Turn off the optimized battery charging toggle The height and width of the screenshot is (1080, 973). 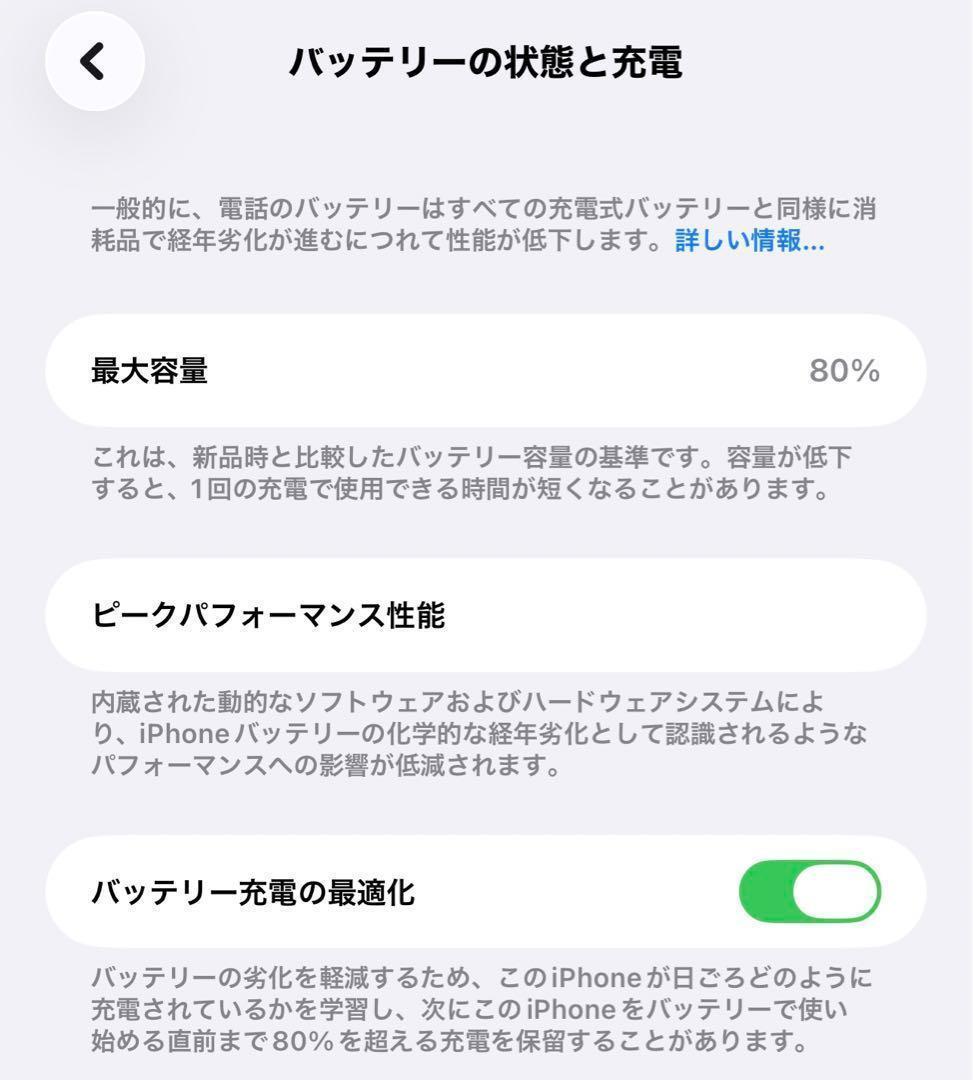pos(810,891)
